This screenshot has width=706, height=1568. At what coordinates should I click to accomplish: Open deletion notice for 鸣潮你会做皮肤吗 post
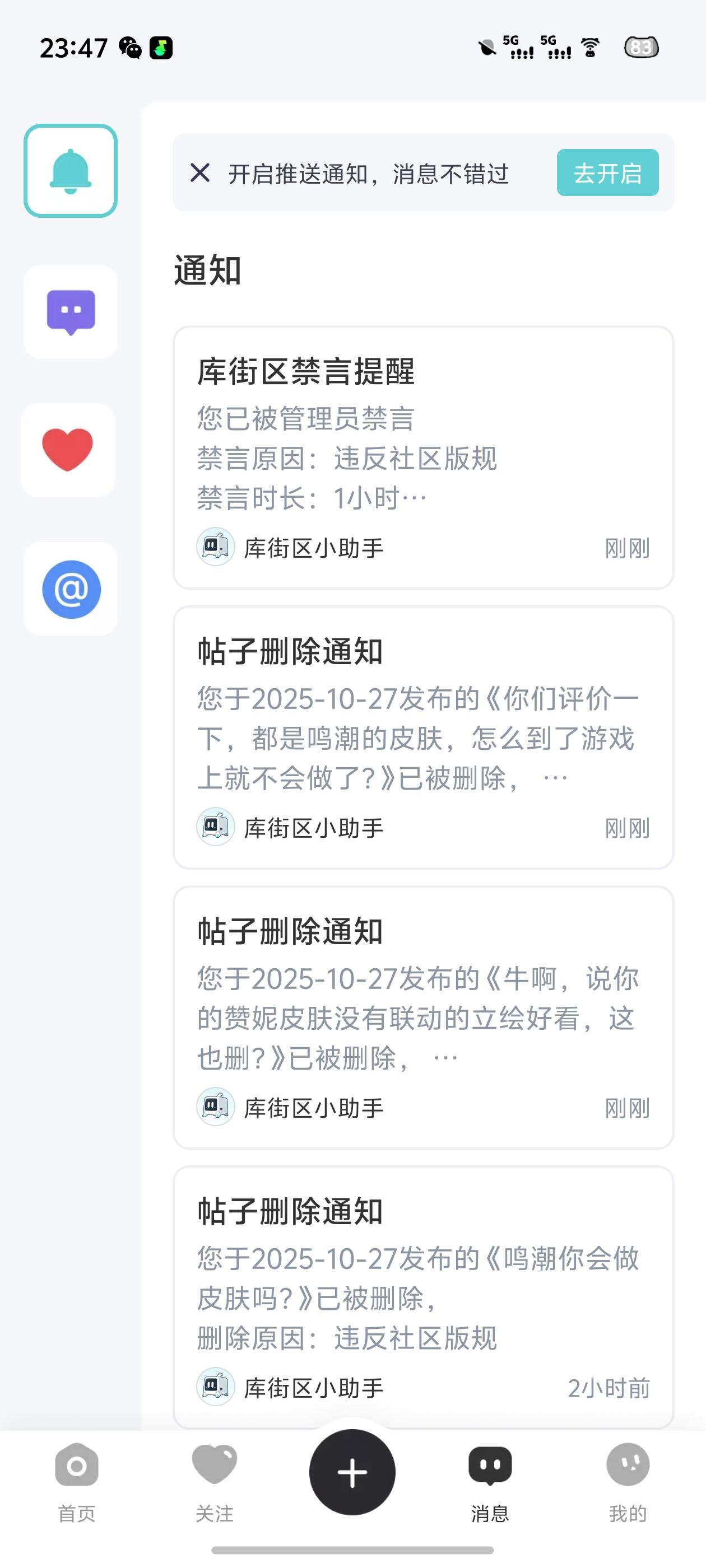click(x=422, y=1296)
